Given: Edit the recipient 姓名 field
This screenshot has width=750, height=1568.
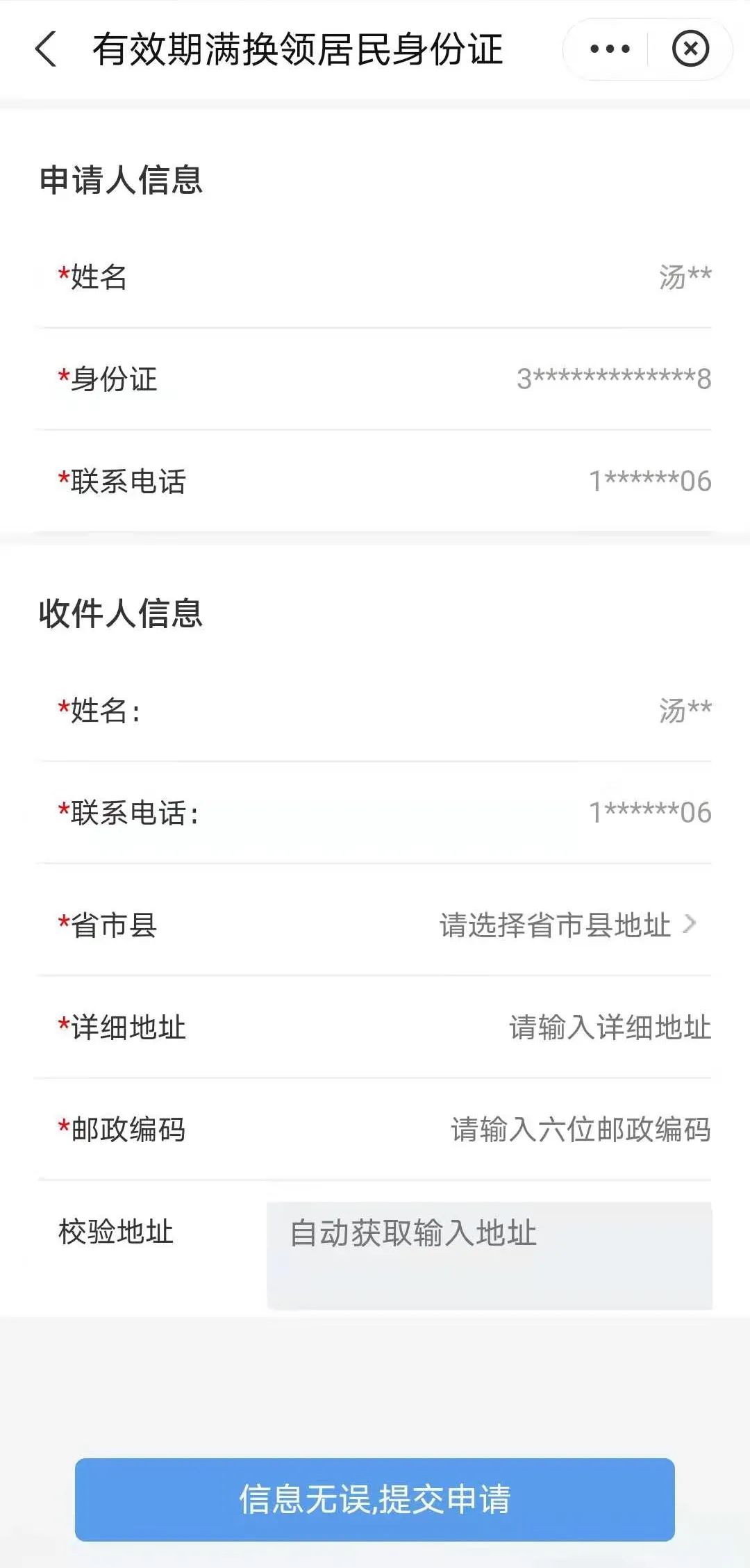Looking at the screenshot, I should (684, 711).
